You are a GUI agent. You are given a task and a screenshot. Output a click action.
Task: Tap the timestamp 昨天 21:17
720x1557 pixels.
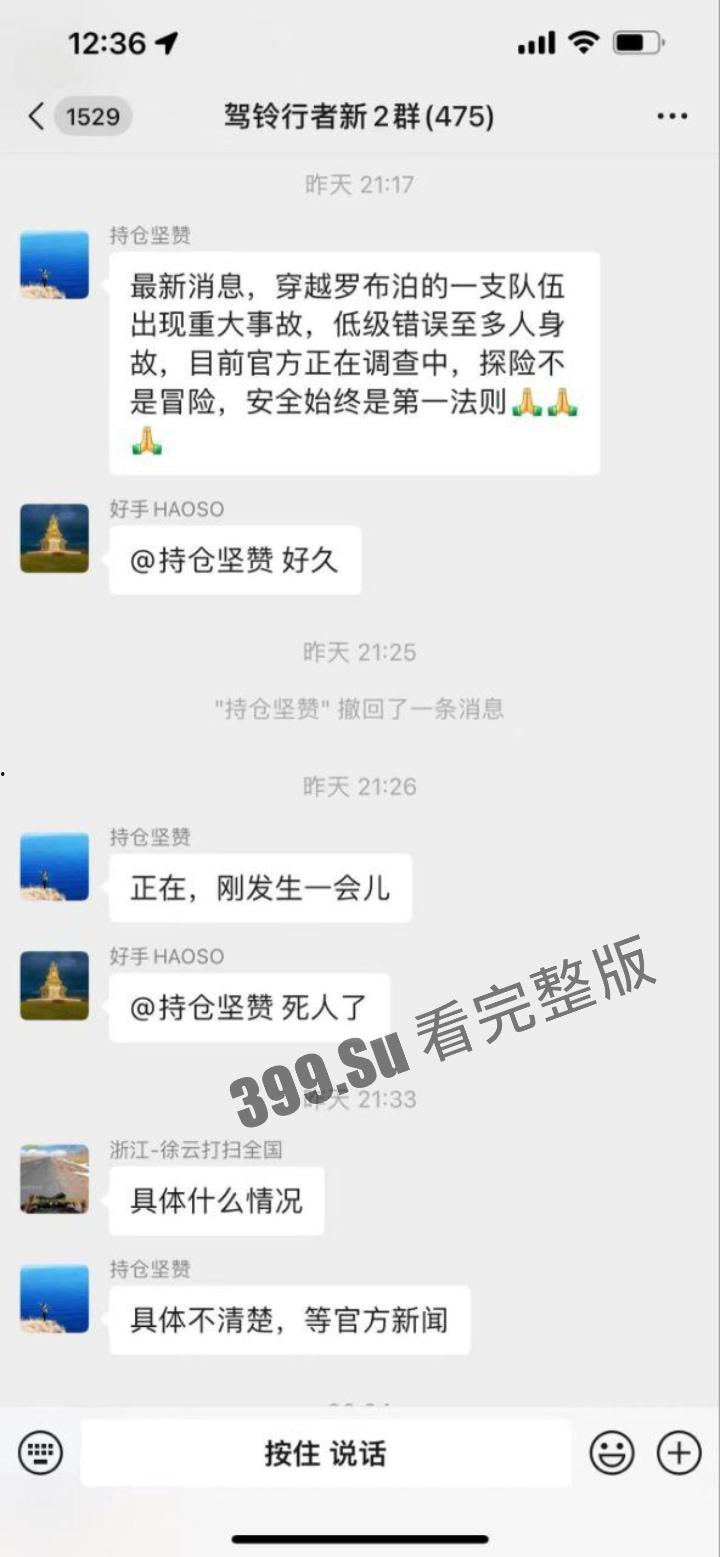(x=357, y=184)
